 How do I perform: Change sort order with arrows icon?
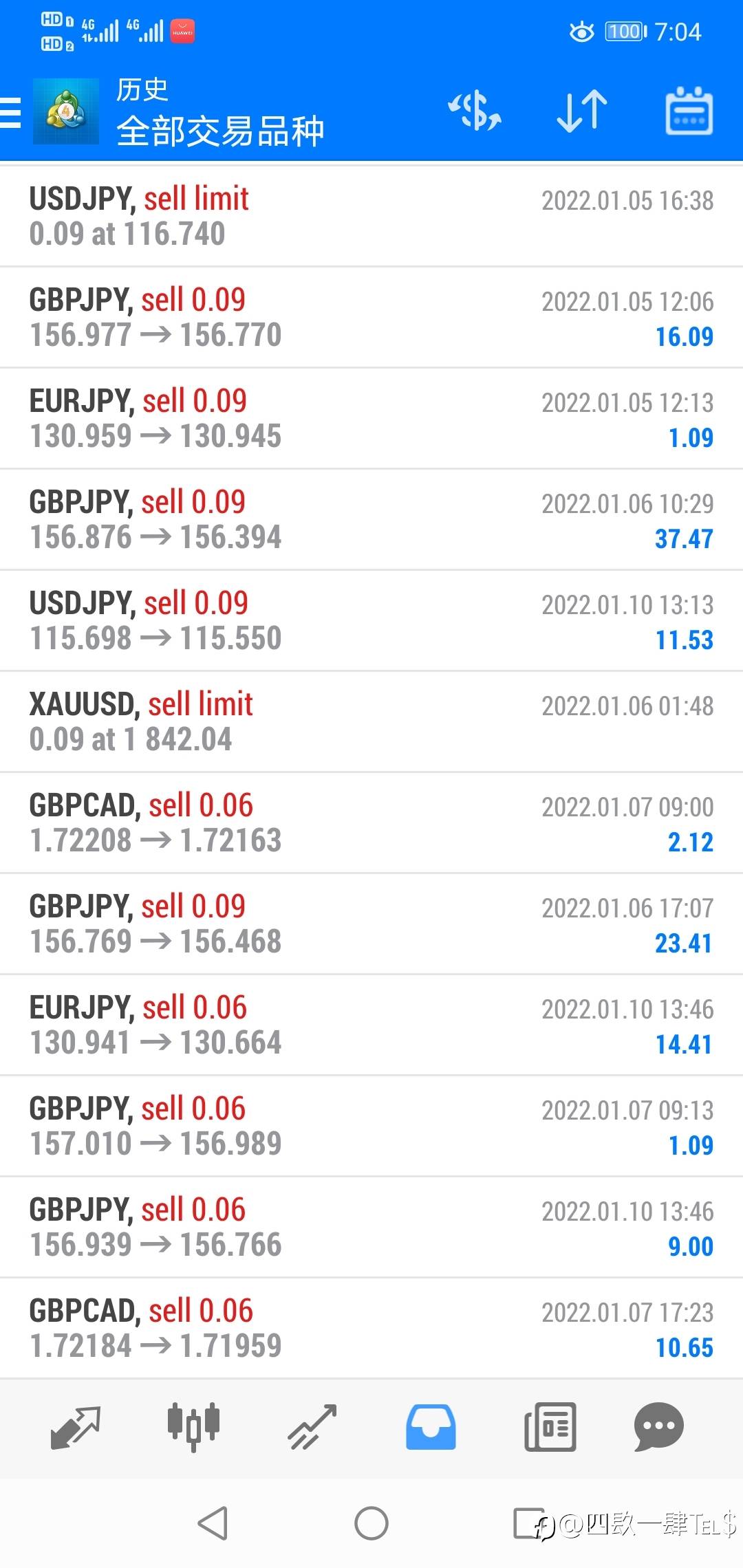(x=582, y=111)
